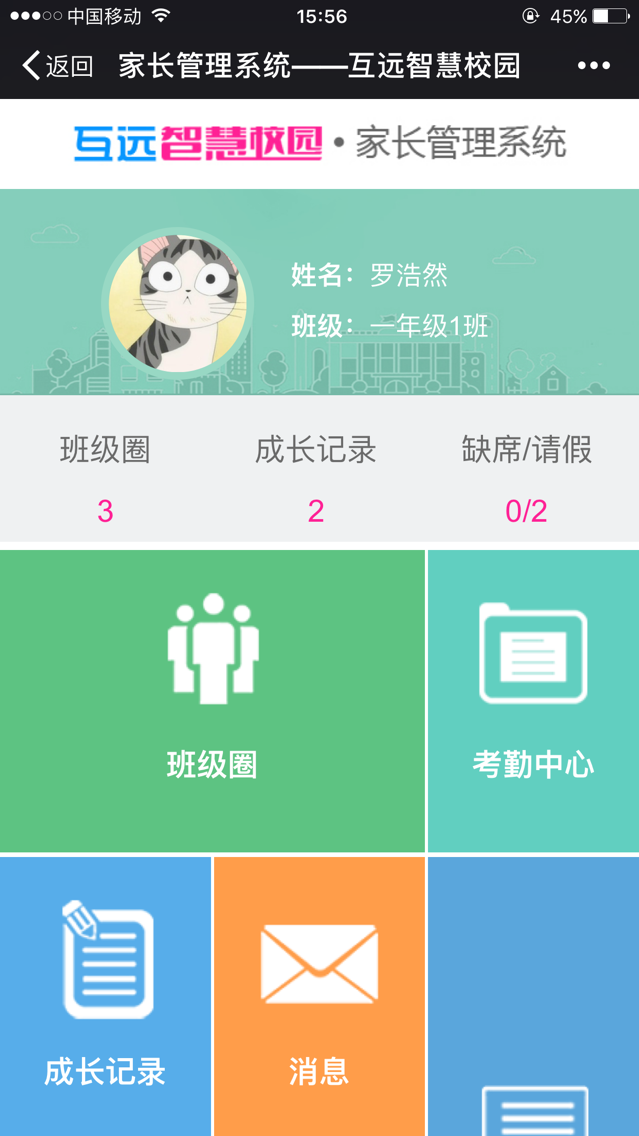Open the 考勤中心 tile
Viewport: 639px width, 1136px height.
tap(533, 701)
